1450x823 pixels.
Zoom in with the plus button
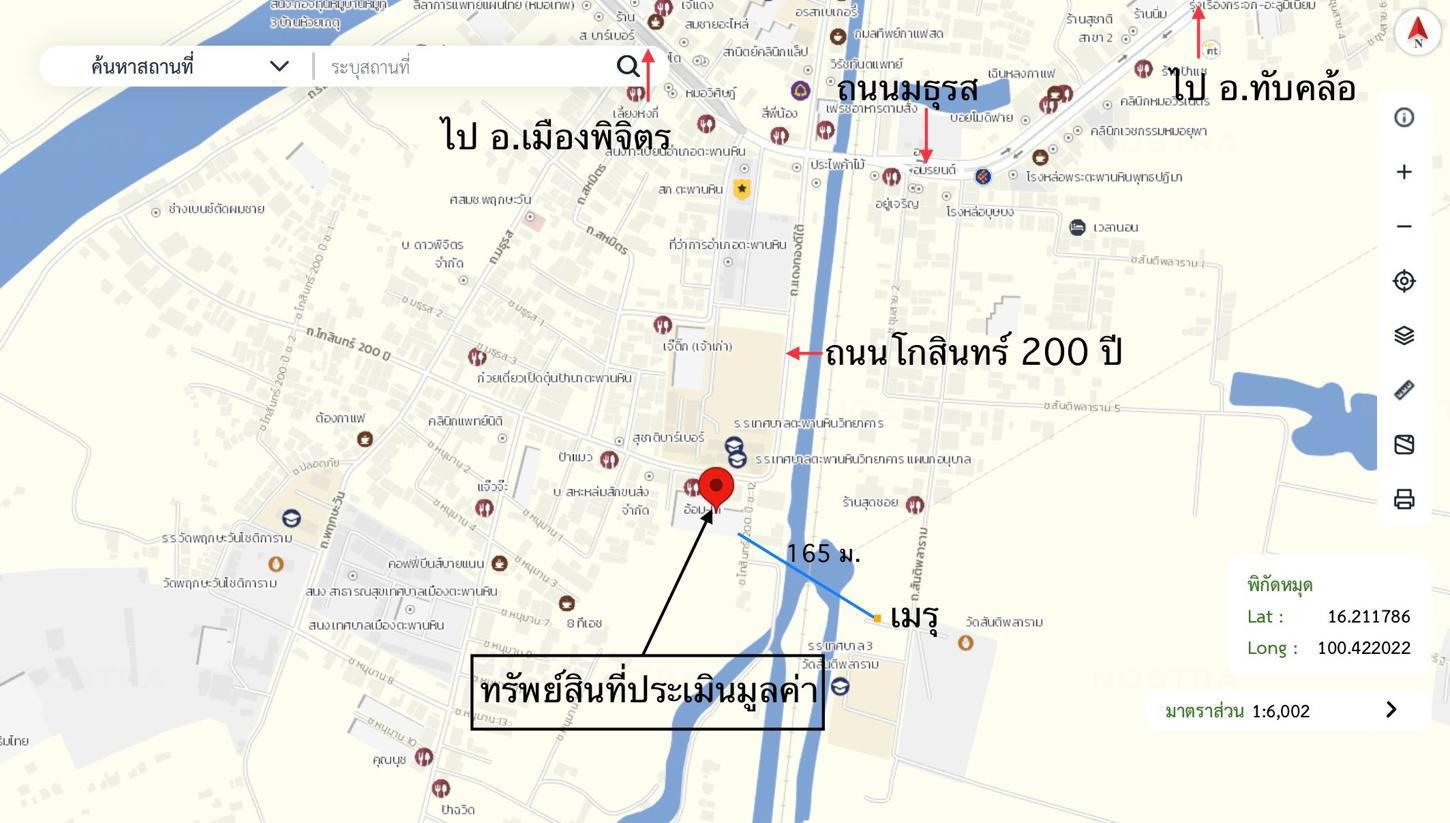pos(1404,172)
